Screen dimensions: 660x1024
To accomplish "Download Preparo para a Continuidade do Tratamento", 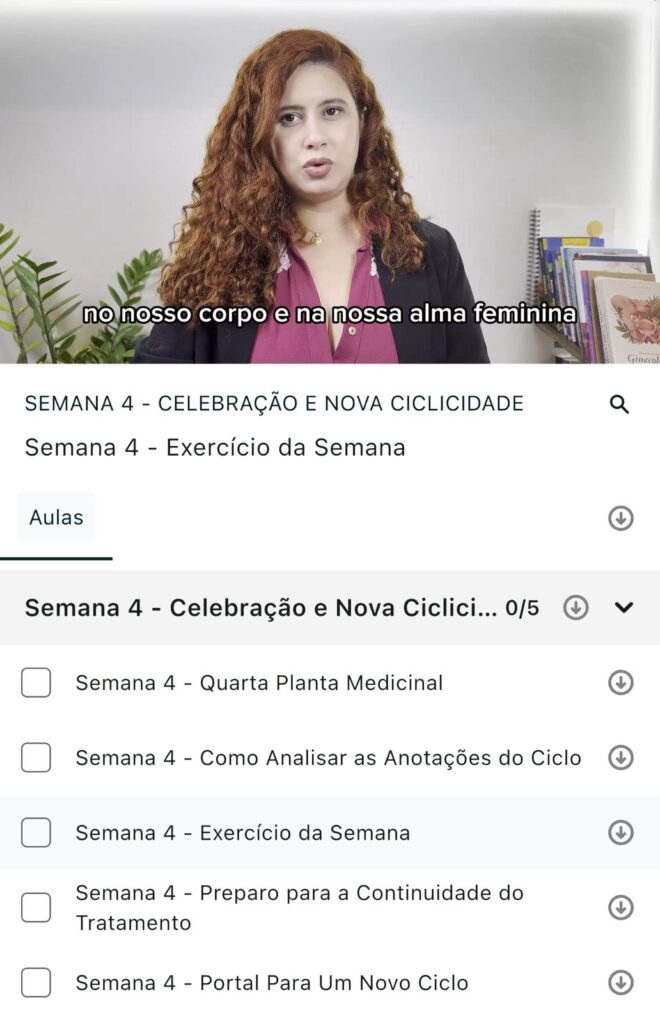I will tap(621, 907).
